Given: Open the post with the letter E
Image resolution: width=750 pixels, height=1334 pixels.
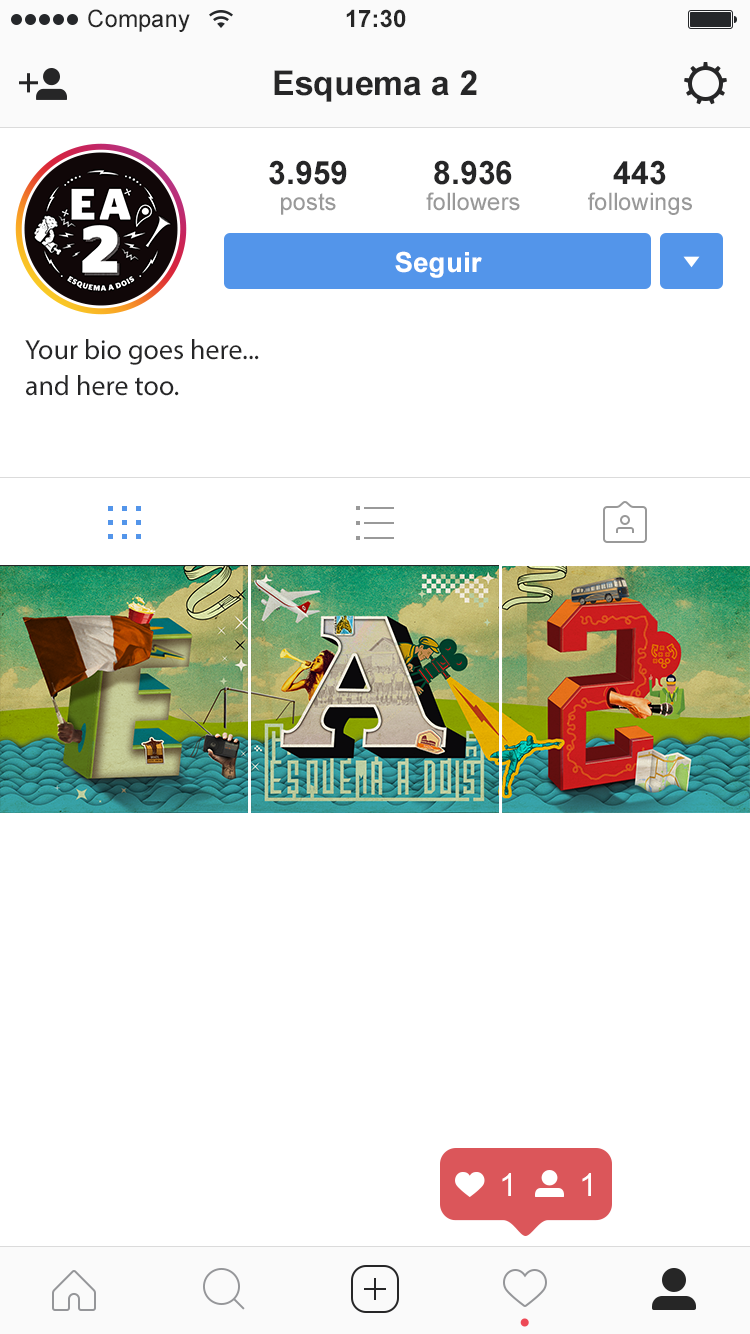Looking at the screenshot, I should point(124,689).
